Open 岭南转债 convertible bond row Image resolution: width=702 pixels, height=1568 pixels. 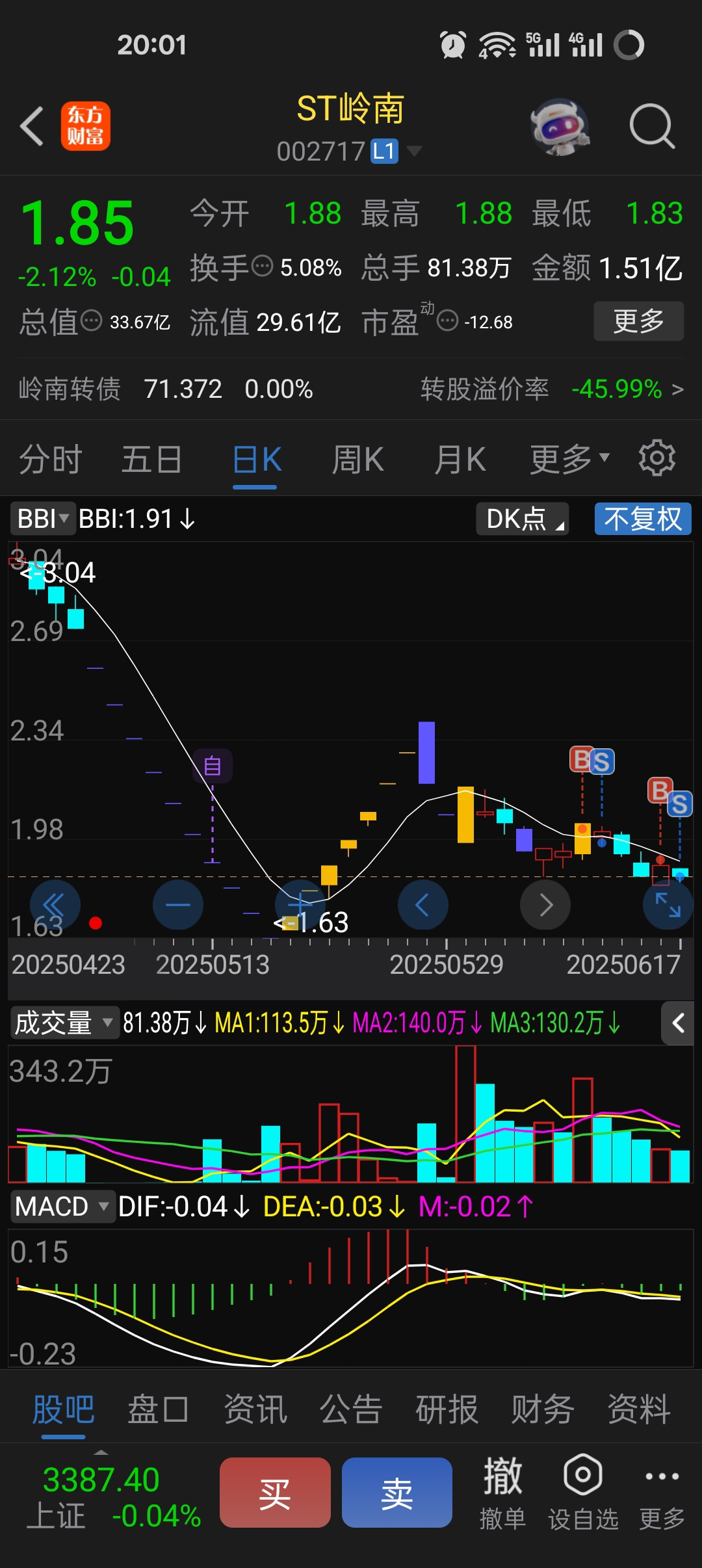pyautogui.click(x=351, y=389)
